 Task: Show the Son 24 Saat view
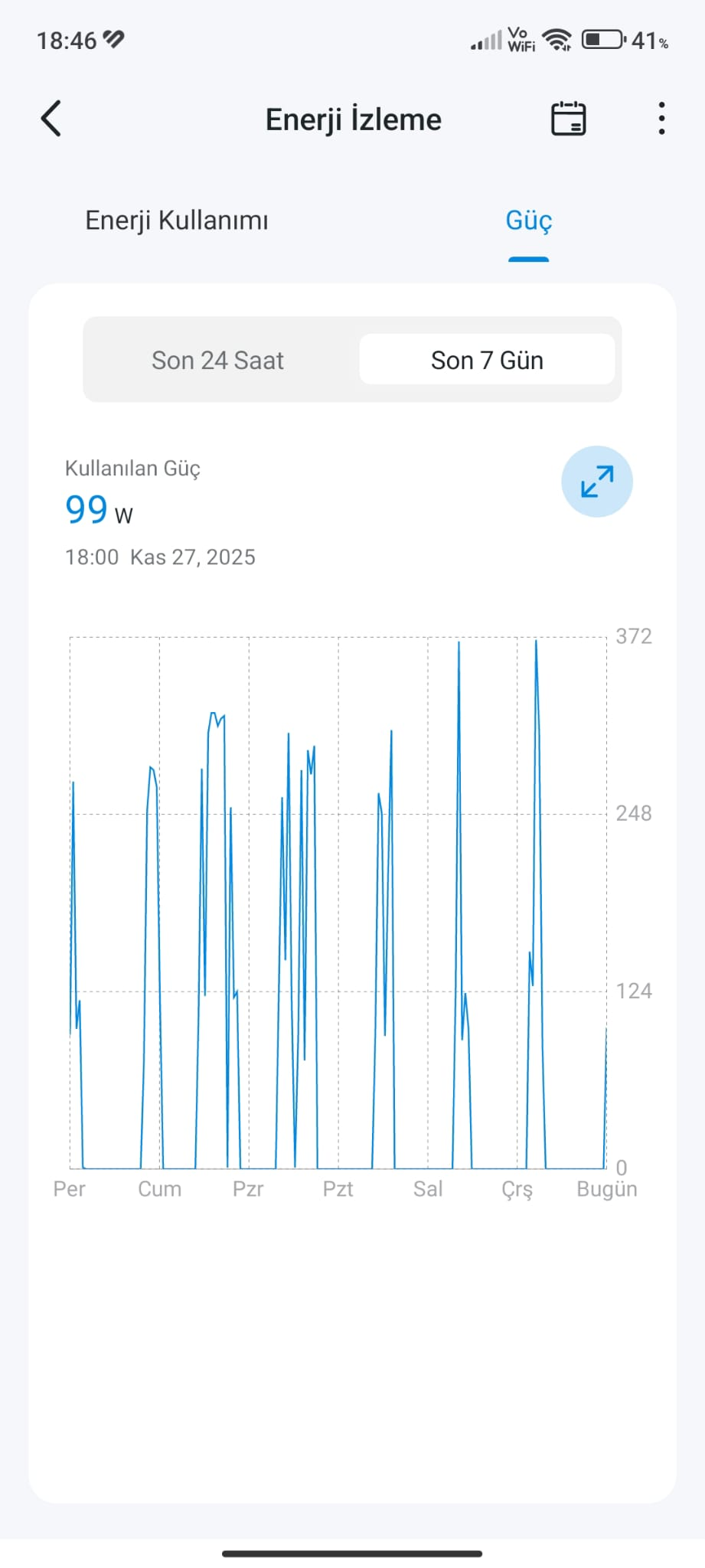(x=218, y=360)
